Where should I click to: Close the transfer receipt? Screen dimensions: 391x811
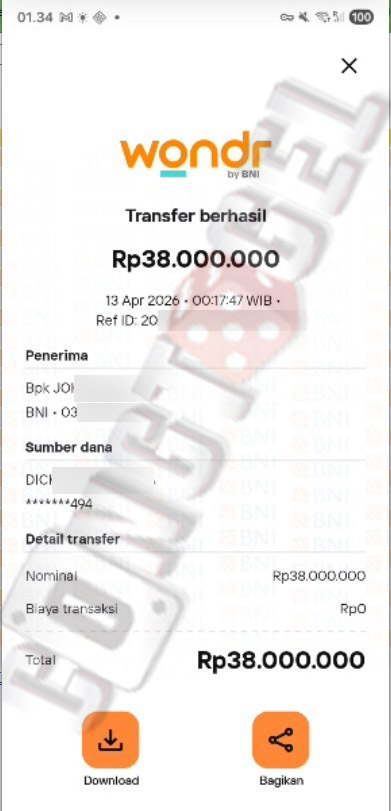coord(349,66)
